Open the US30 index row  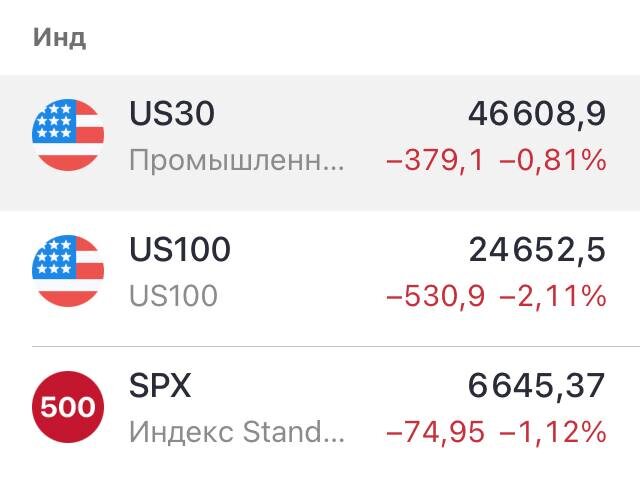[x=320, y=137]
